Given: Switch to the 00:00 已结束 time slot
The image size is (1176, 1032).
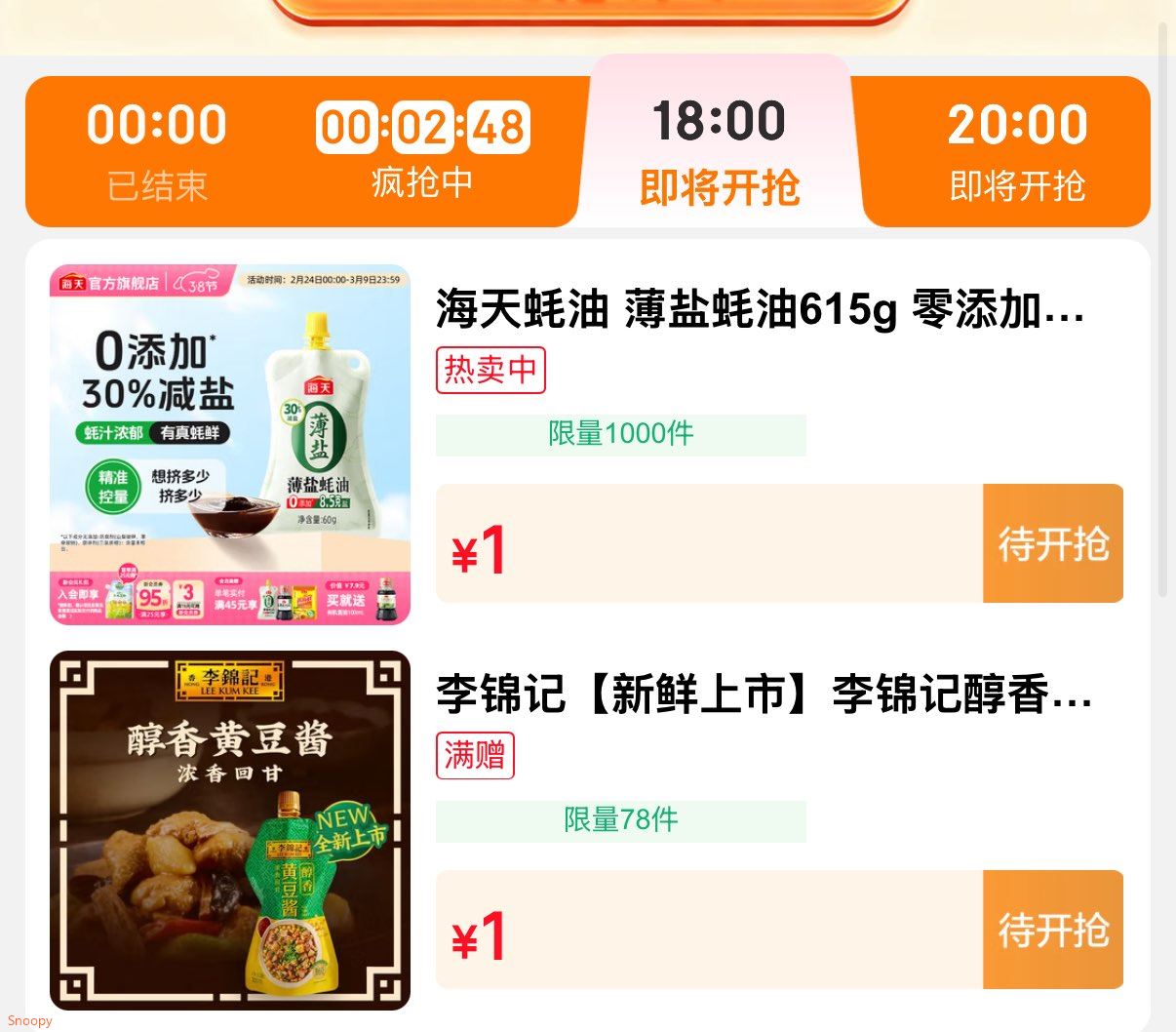Looking at the screenshot, I should (156, 151).
